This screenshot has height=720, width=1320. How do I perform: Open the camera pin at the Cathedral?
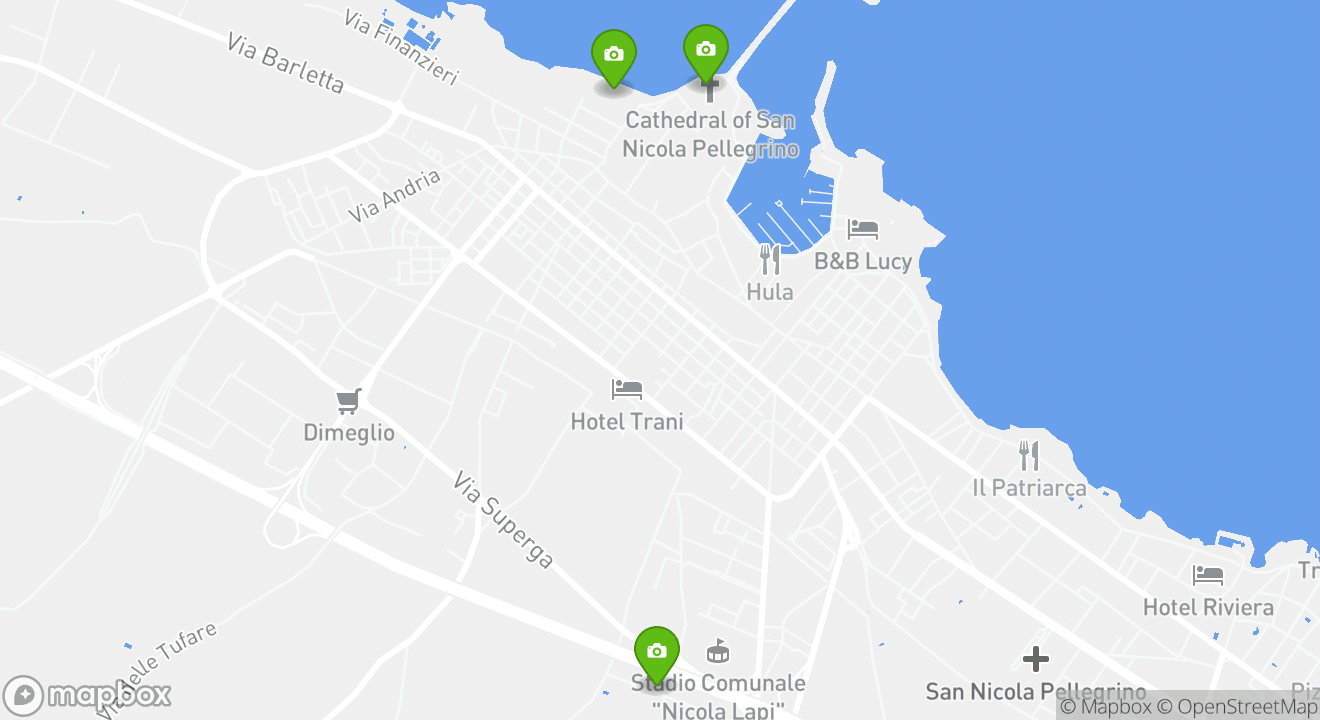point(705,51)
